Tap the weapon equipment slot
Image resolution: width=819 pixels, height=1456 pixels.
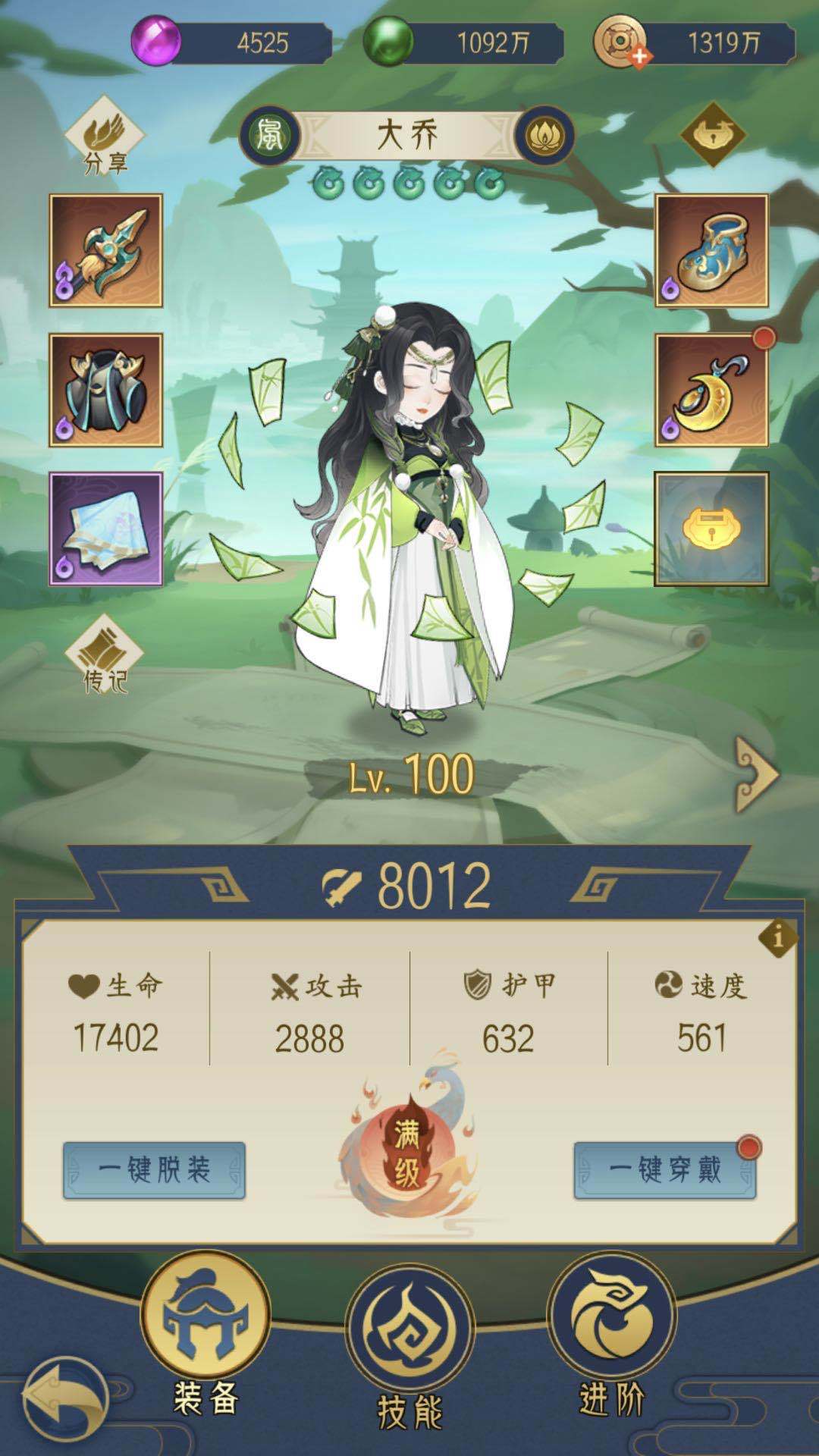106,251
